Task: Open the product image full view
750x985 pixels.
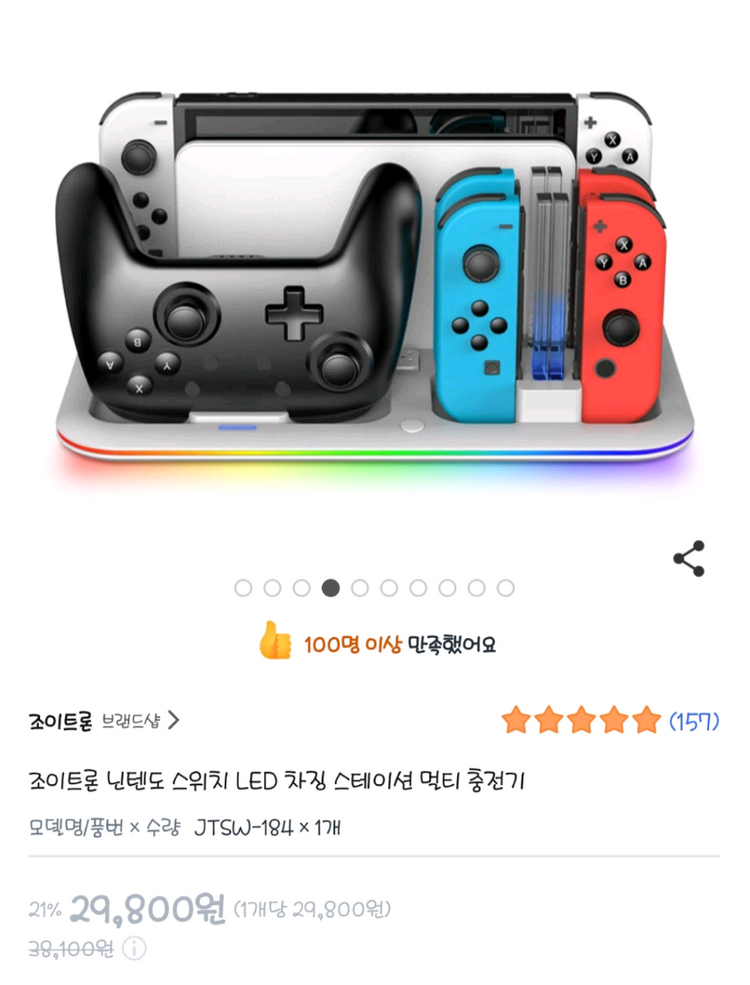Action: (x=375, y=290)
